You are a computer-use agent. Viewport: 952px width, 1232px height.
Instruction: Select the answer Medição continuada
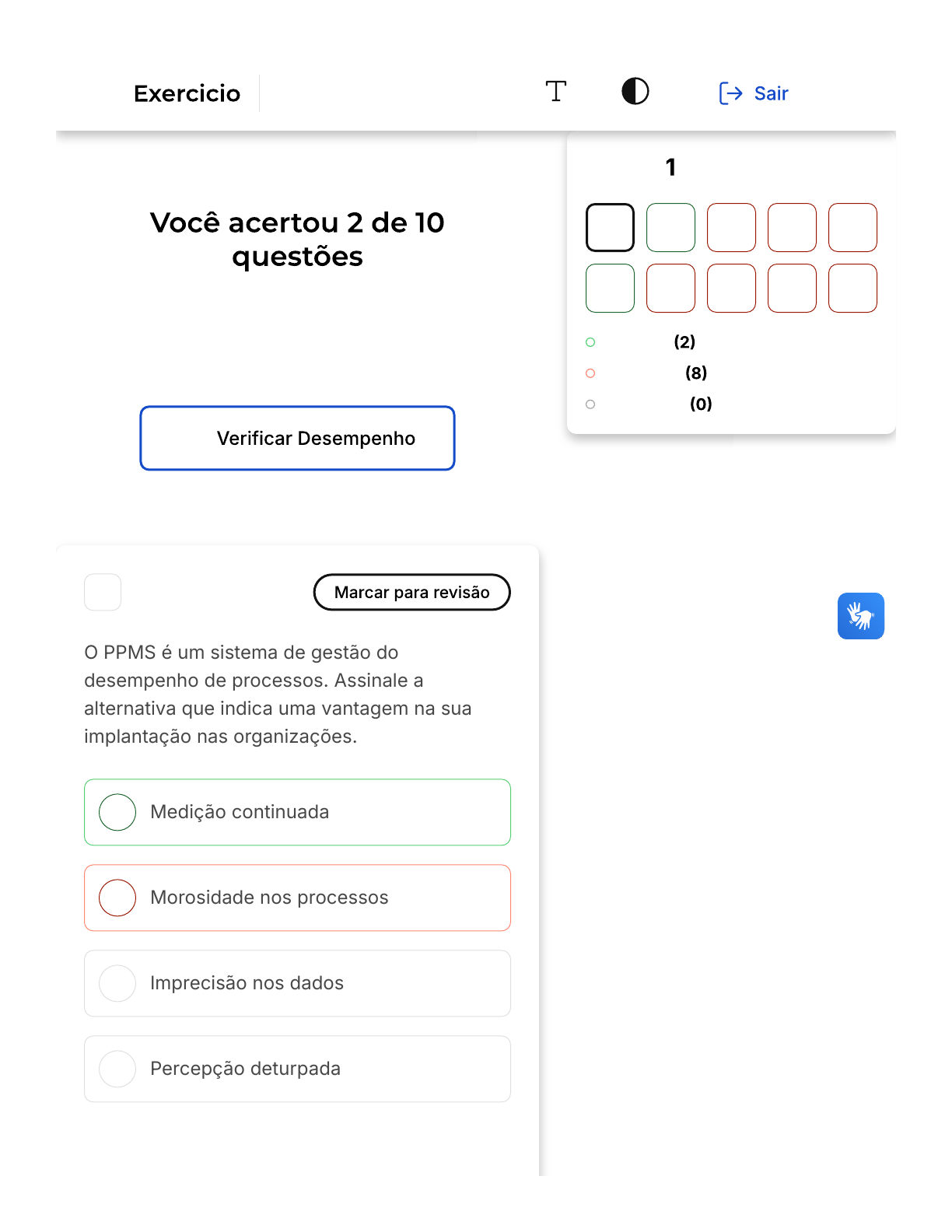297,812
